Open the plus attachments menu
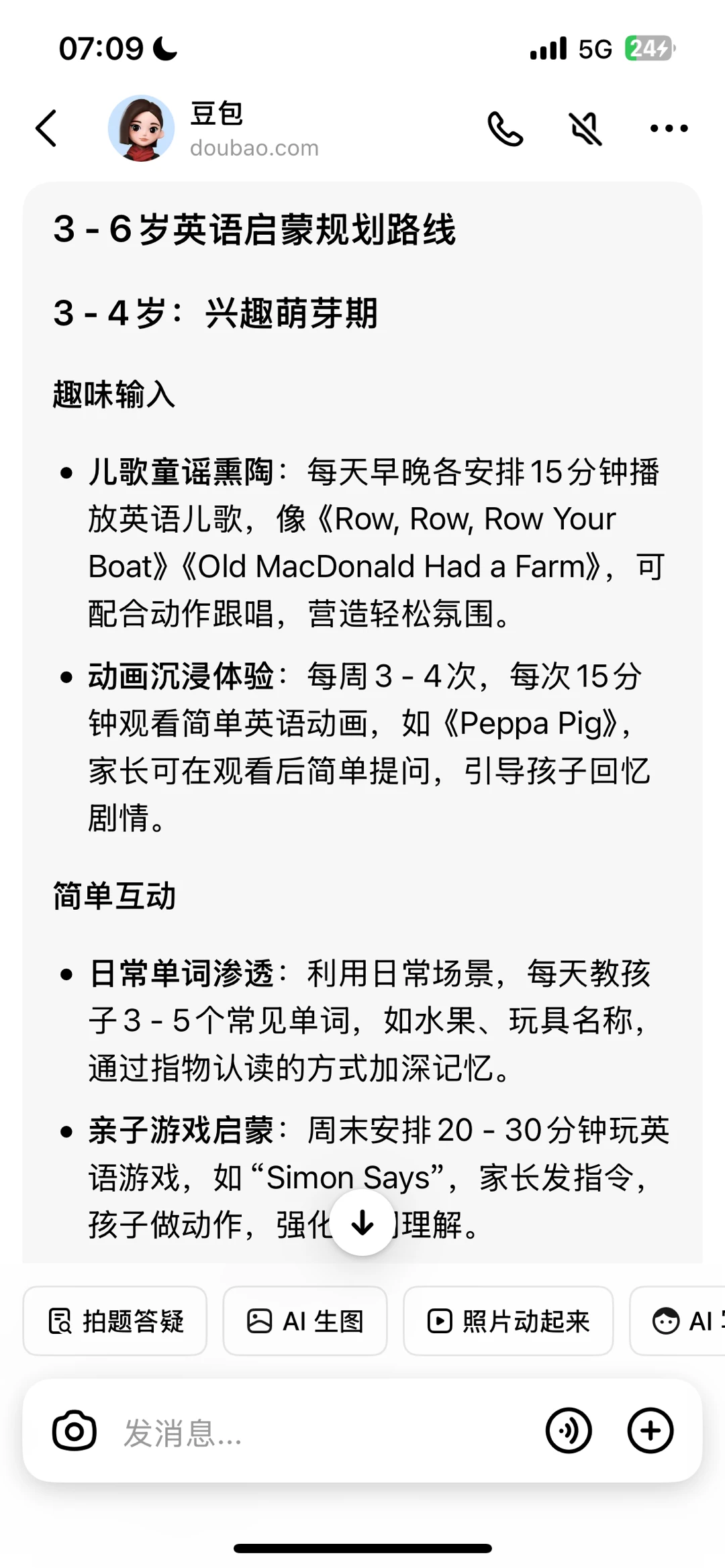The image size is (725, 1568). click(650, 1431)
